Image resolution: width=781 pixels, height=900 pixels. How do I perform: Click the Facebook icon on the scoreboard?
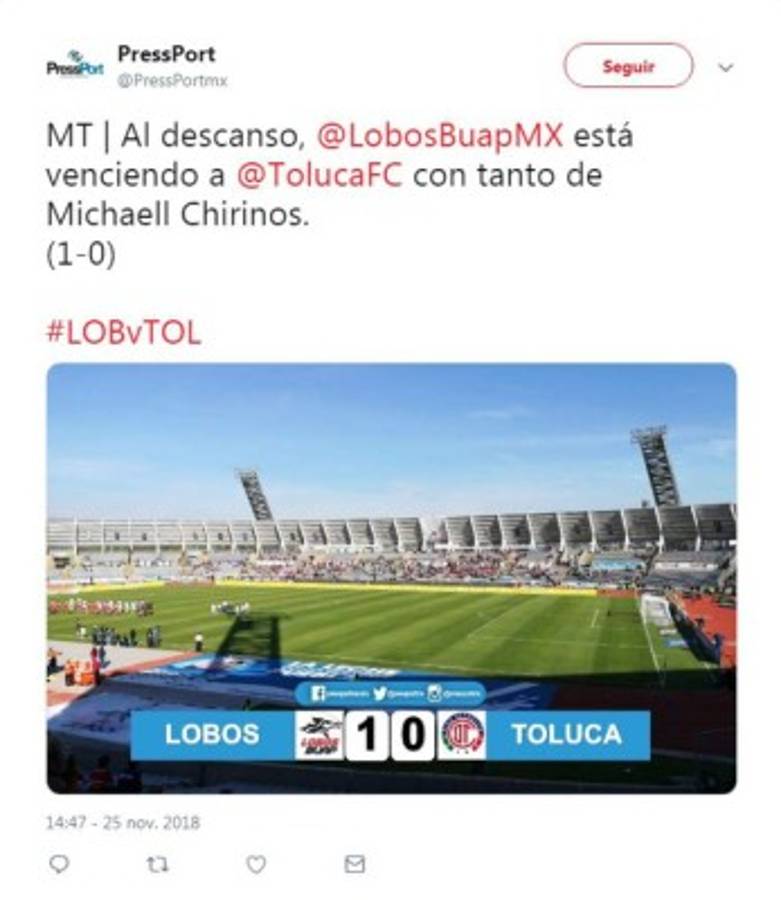coord(318,693)
